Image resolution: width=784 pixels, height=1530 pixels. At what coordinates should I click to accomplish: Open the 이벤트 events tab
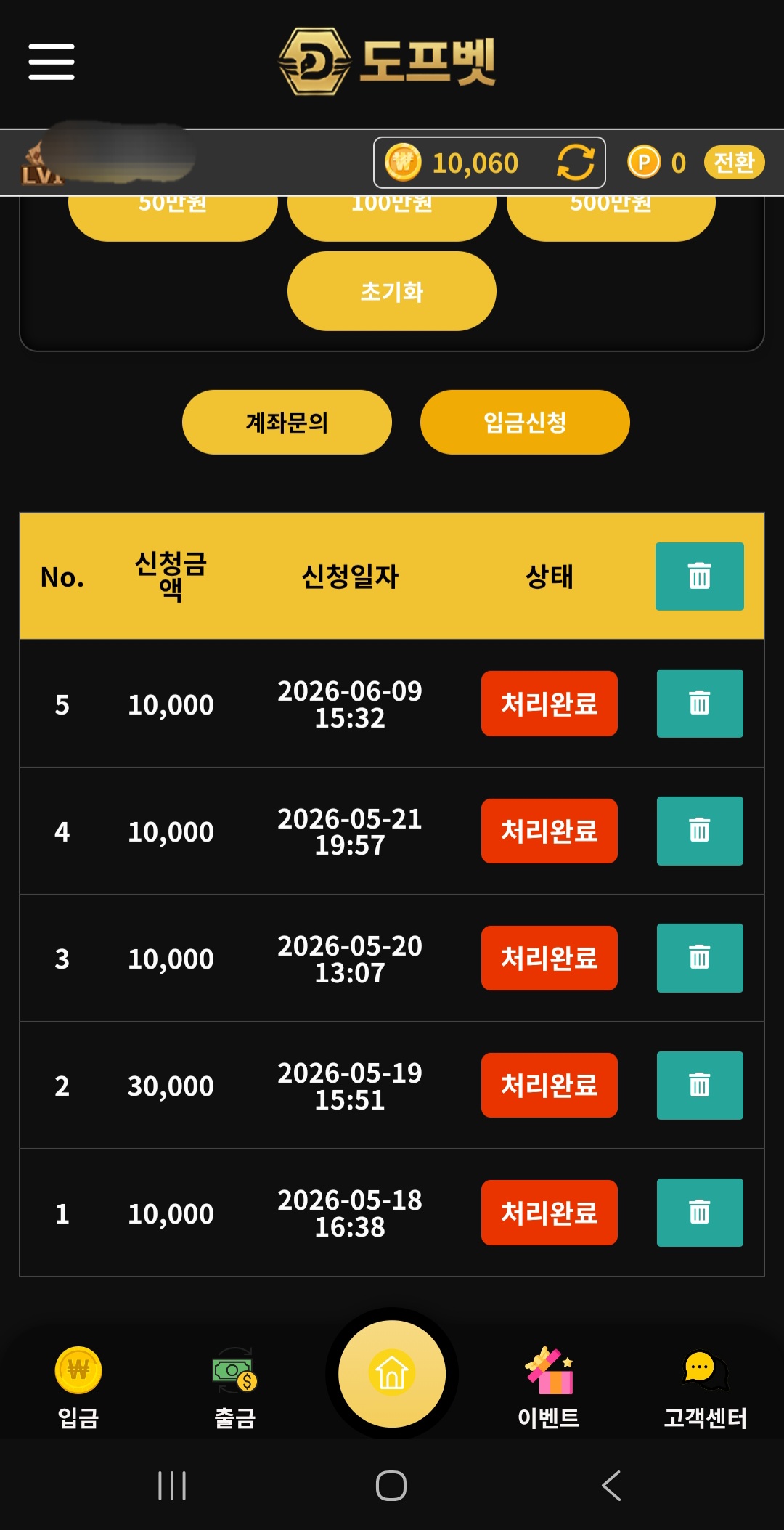click(x=549, y=1387)
